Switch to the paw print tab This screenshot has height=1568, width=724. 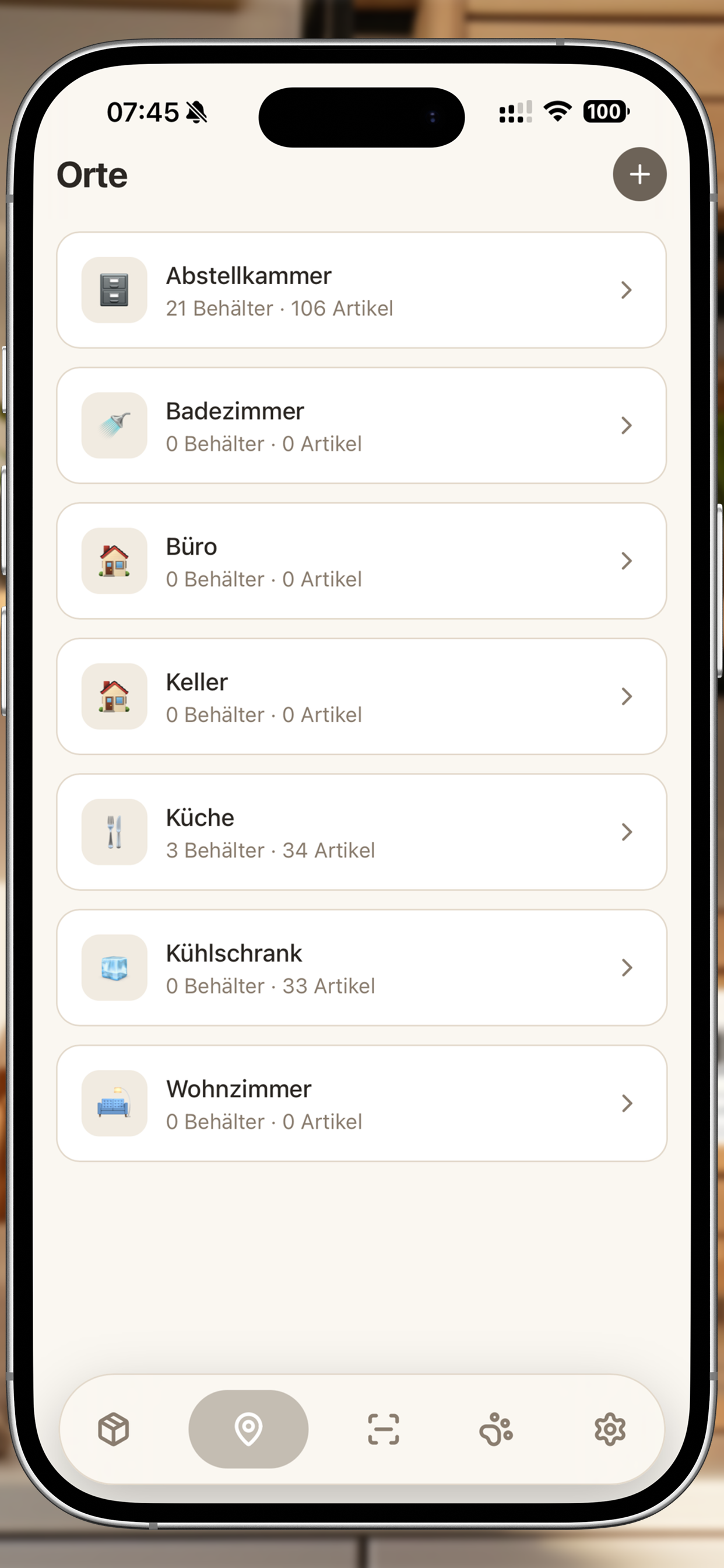[x=496, y=1429]
